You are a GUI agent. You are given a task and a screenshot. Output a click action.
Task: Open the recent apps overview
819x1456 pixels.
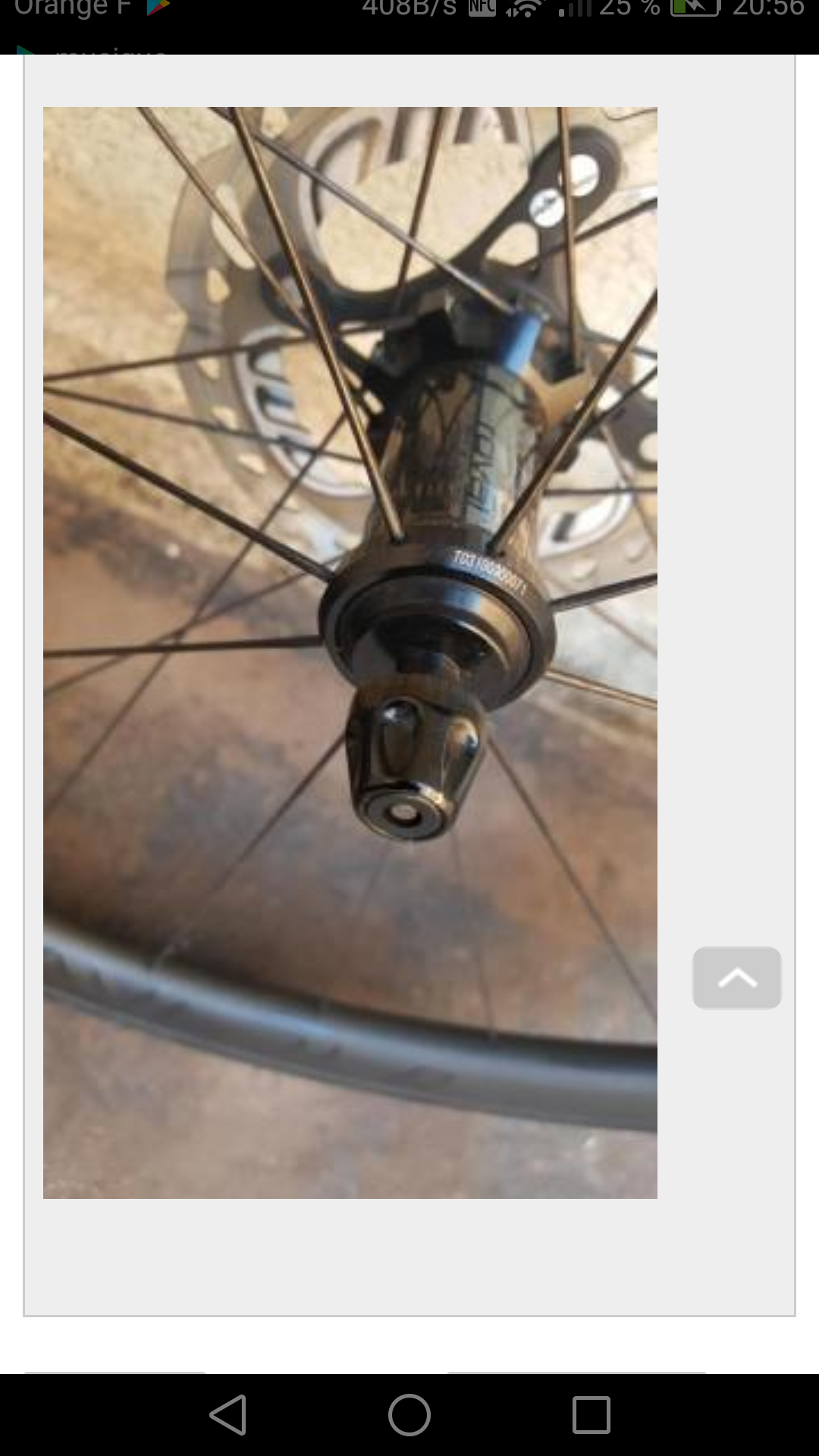click(x=591, y=1415)
